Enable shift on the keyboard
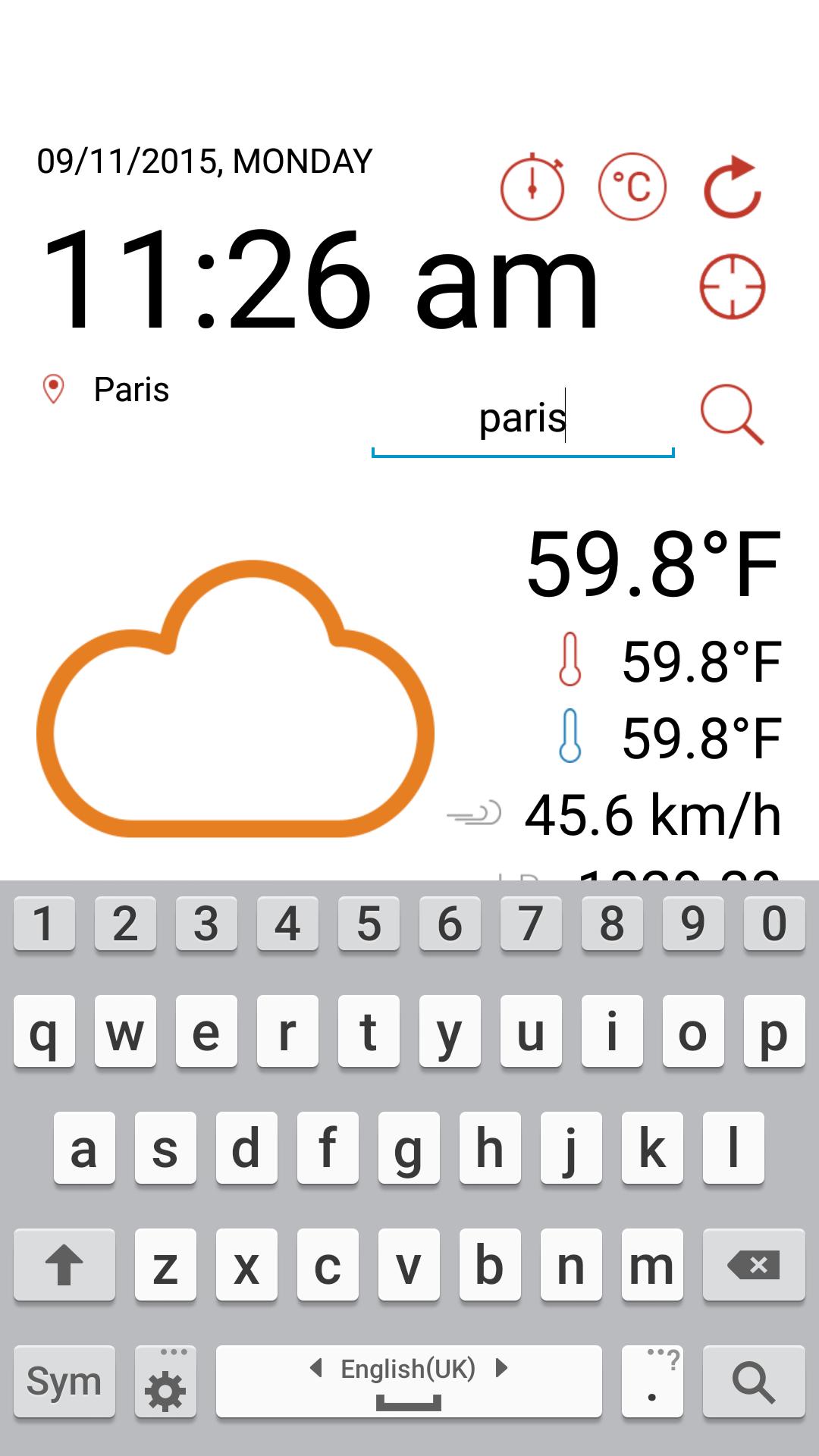 coord(64,1265)
